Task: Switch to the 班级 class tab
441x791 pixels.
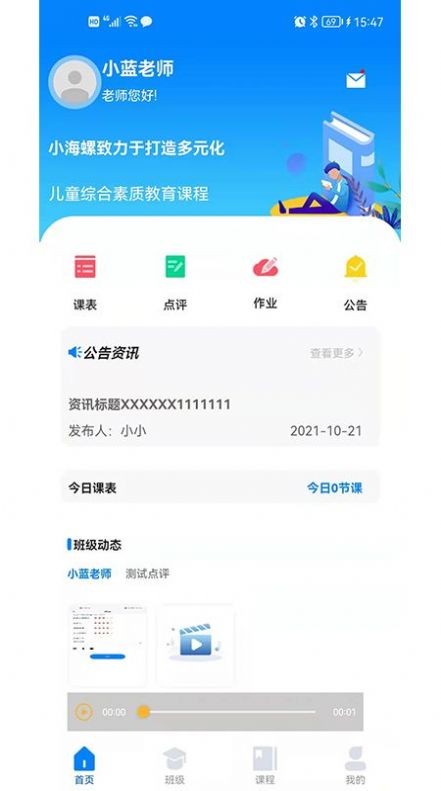Action: point(175,765)
